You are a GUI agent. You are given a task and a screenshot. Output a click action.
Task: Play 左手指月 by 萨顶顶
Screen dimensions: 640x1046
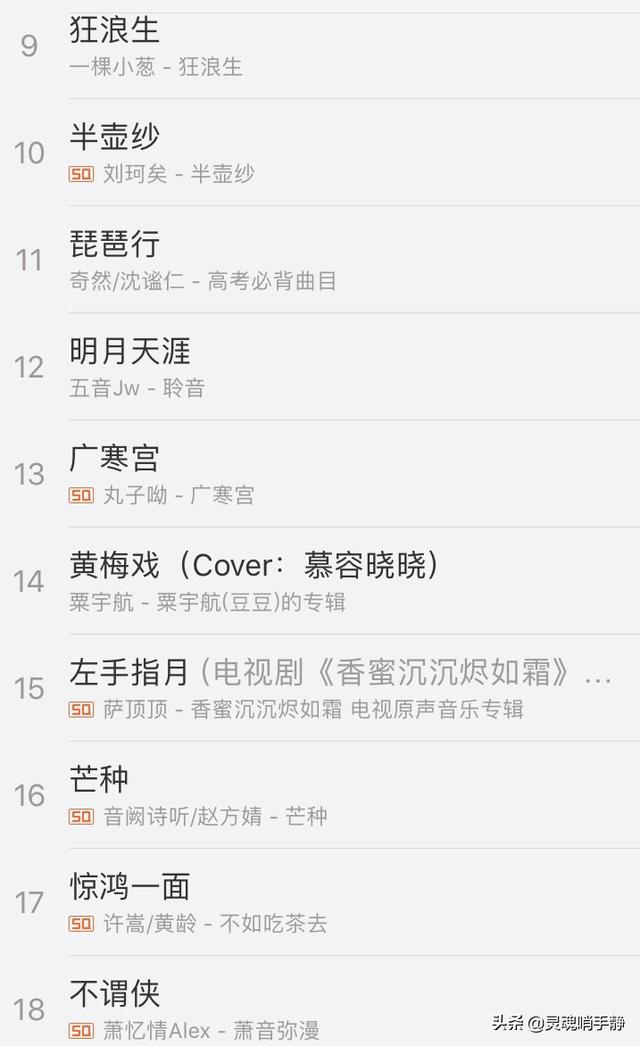click(x=320, y=688)
